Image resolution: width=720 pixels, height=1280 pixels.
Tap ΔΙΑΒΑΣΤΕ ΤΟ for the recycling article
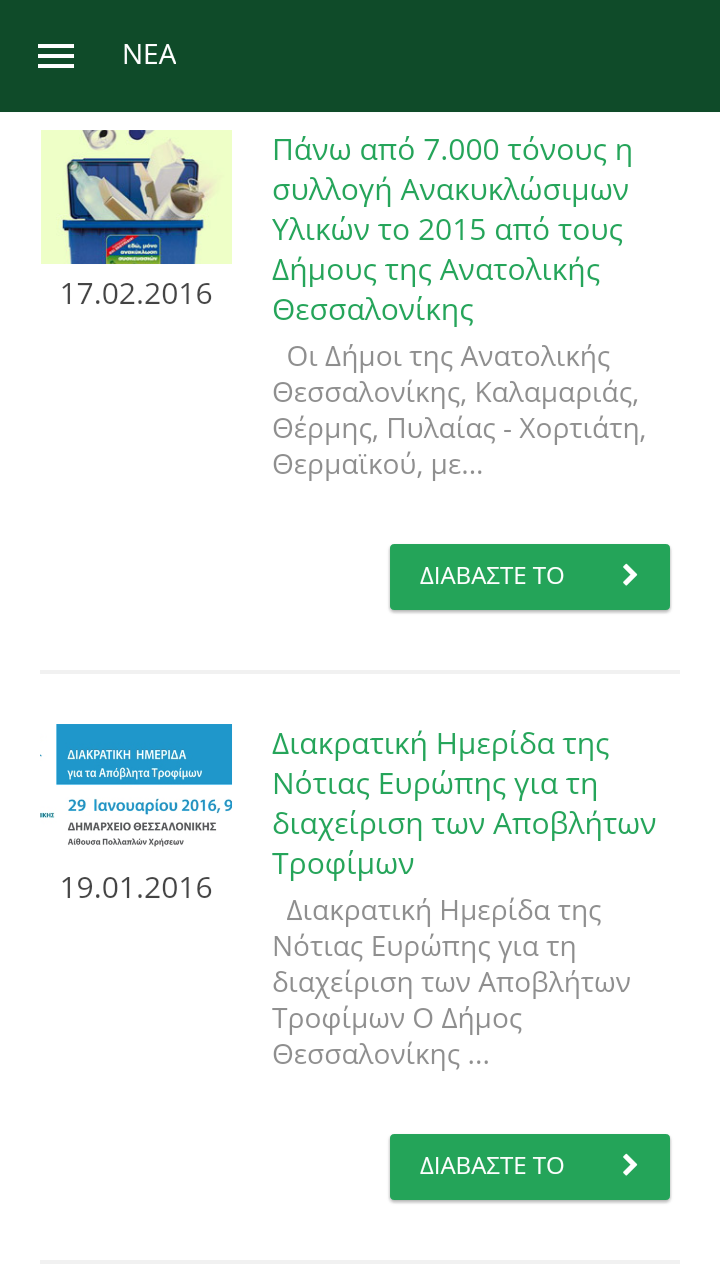(529, 577)
